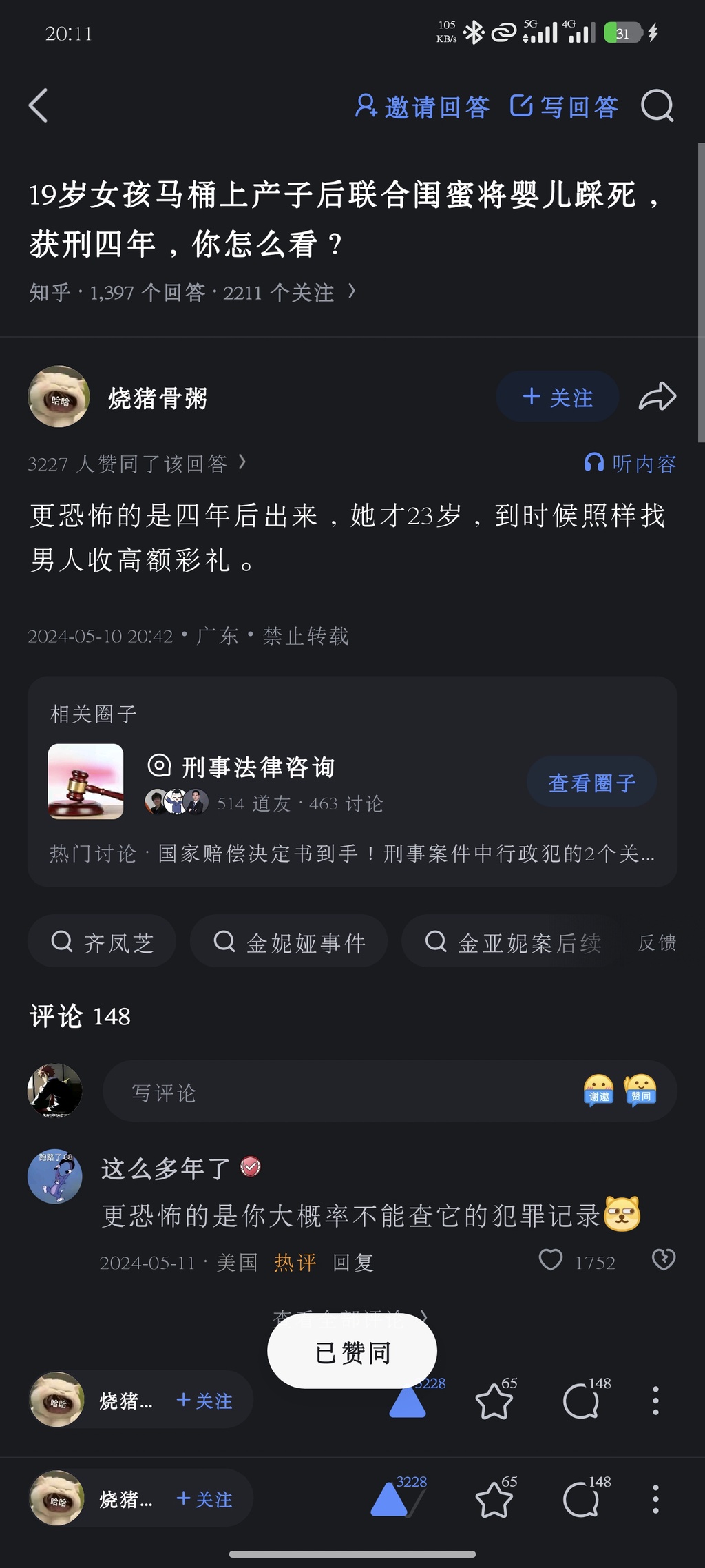Open search from the magnifier icon
Screen dimensions: 705x1568
point(657,106)
